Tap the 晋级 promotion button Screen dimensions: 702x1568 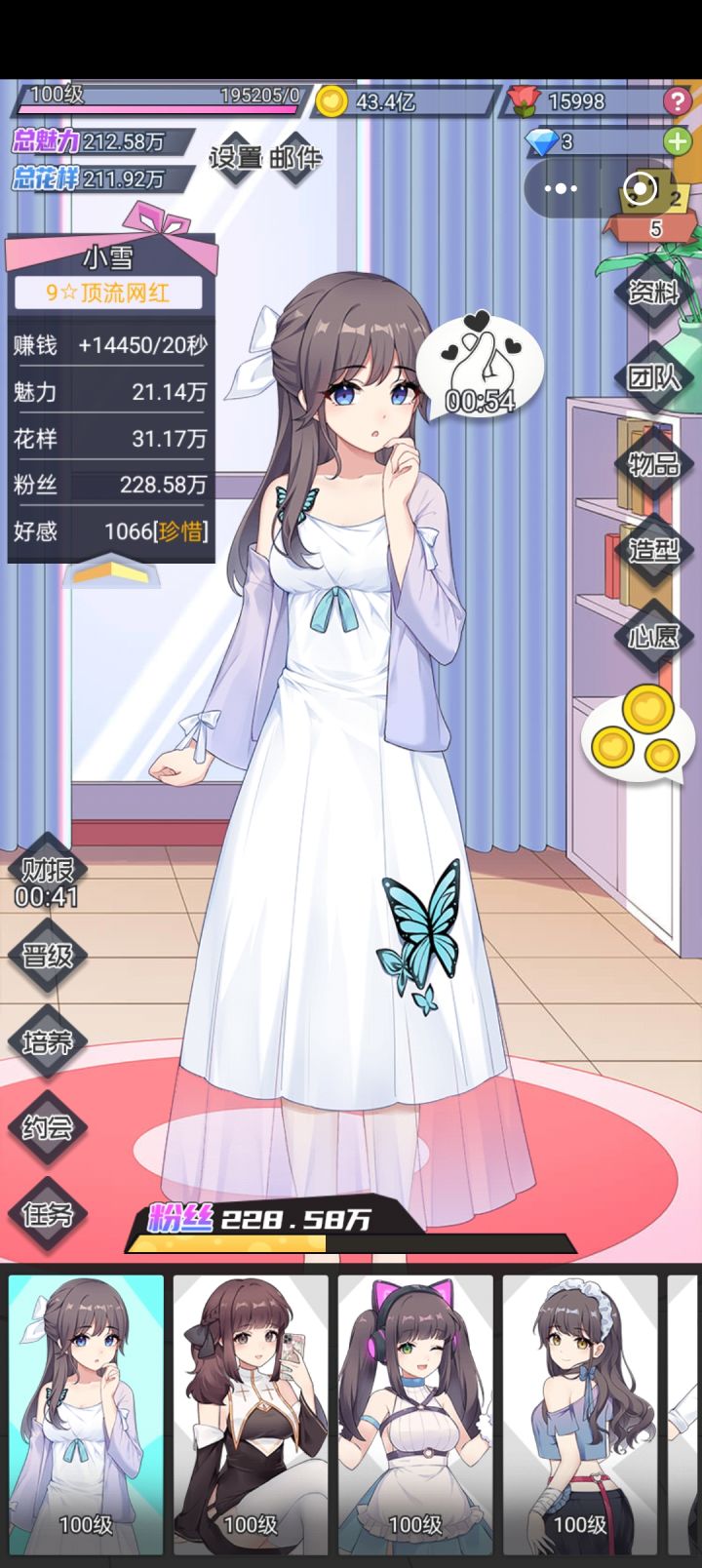point(46,953)
